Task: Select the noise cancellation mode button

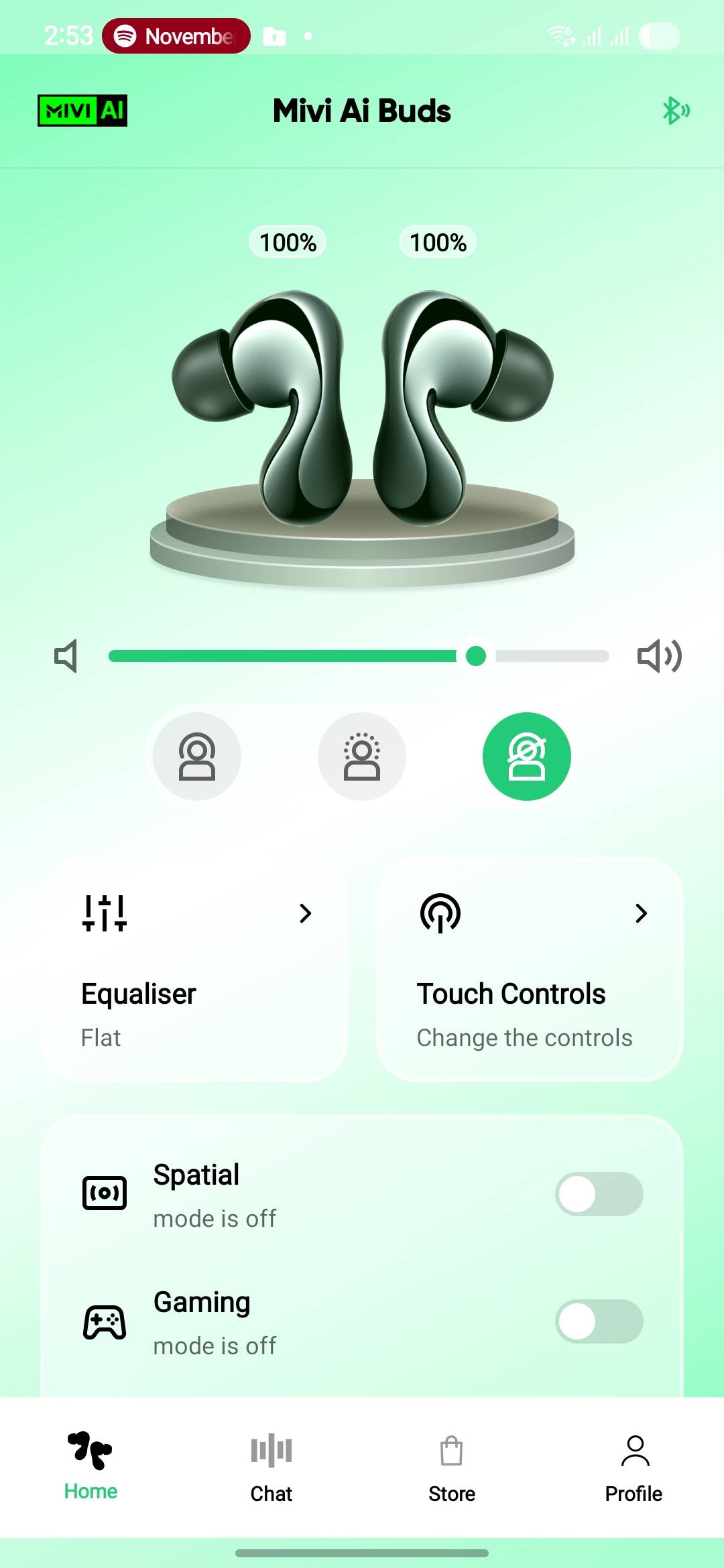Action: click(x=197, y=757)
